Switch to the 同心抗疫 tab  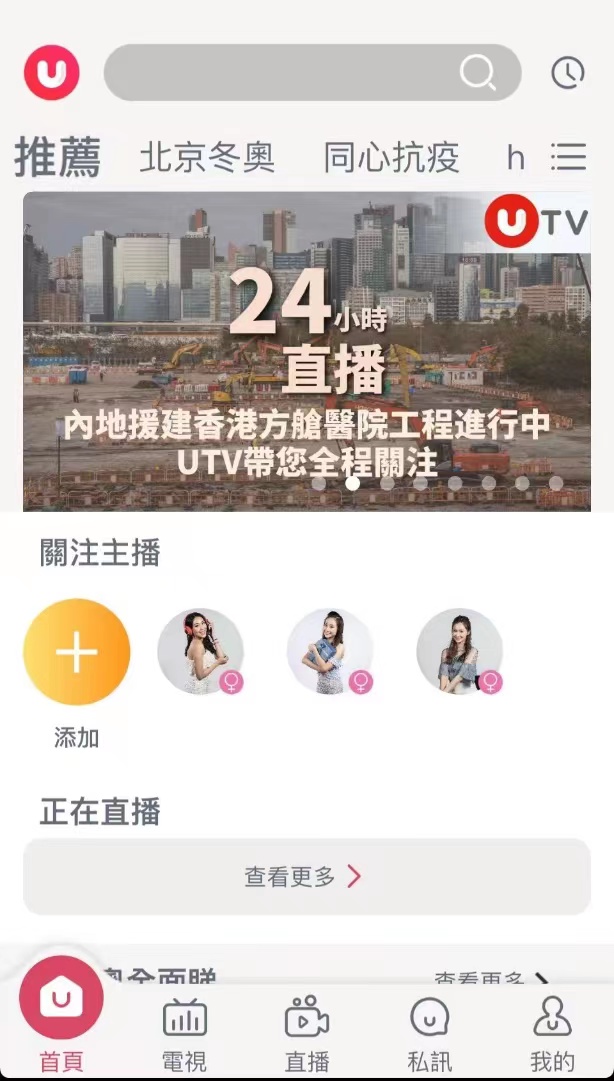tap(391, 157)
